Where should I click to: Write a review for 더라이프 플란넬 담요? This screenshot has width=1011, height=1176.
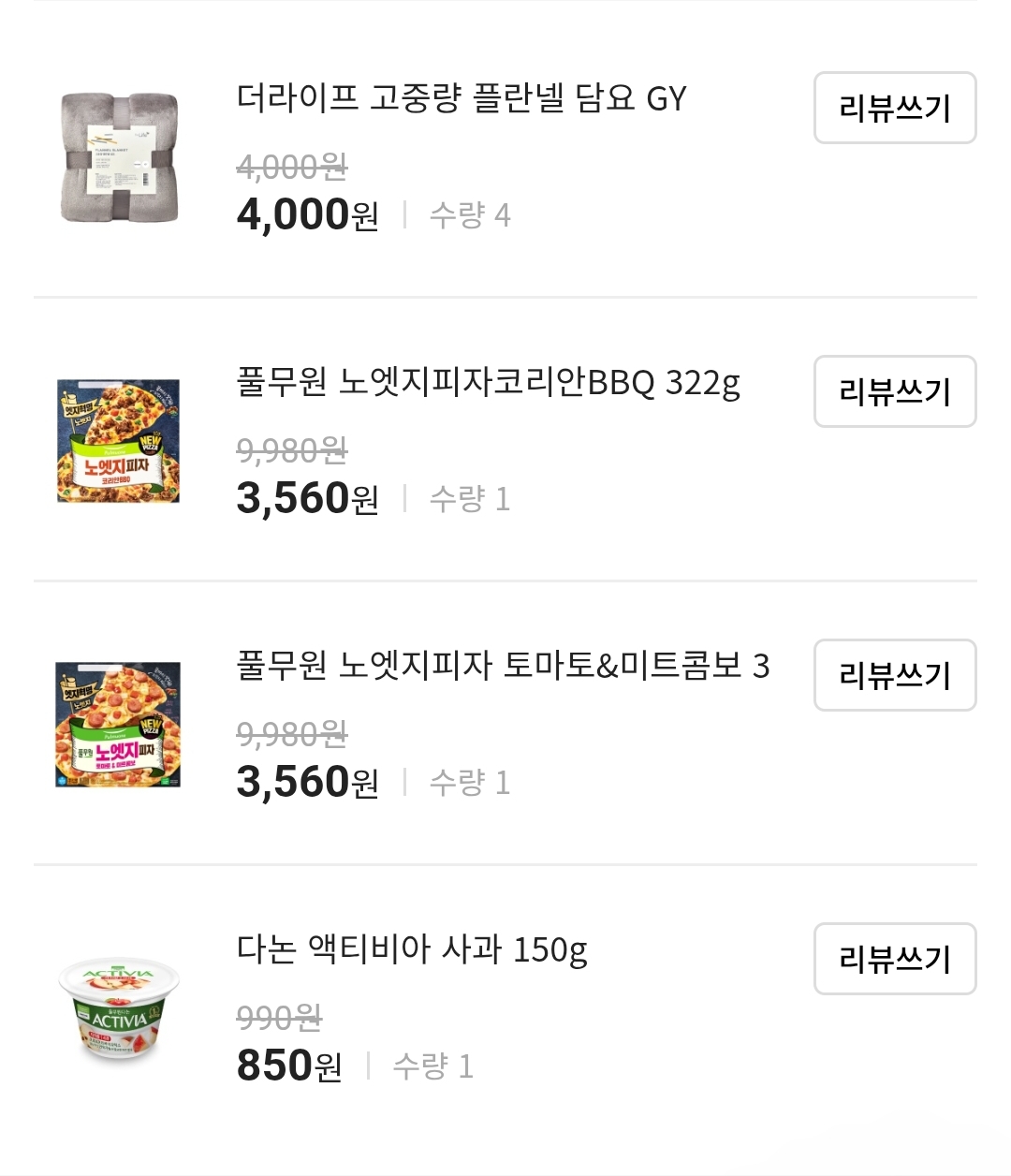pos(894,108)
